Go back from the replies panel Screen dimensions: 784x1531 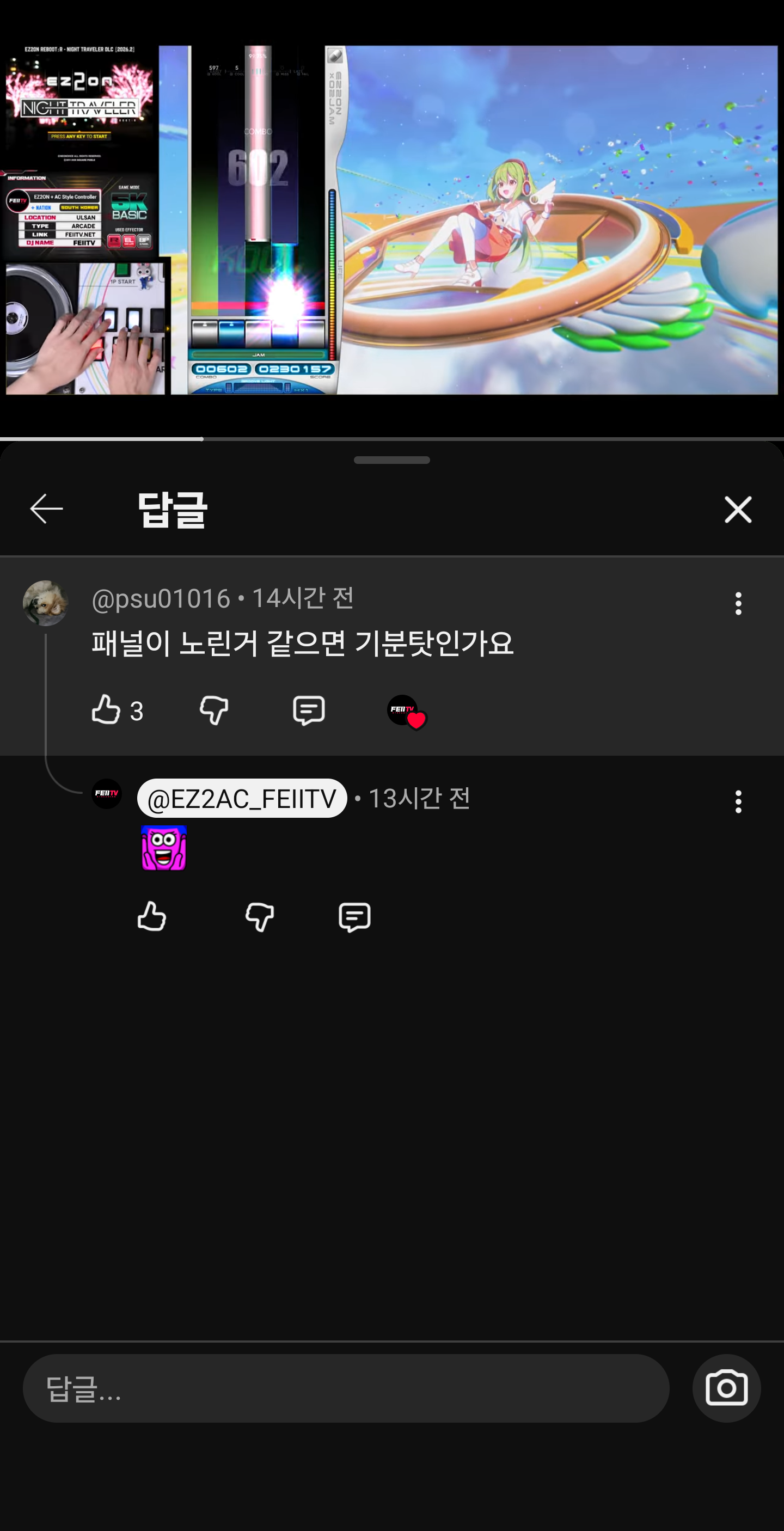tap(46, 509)
